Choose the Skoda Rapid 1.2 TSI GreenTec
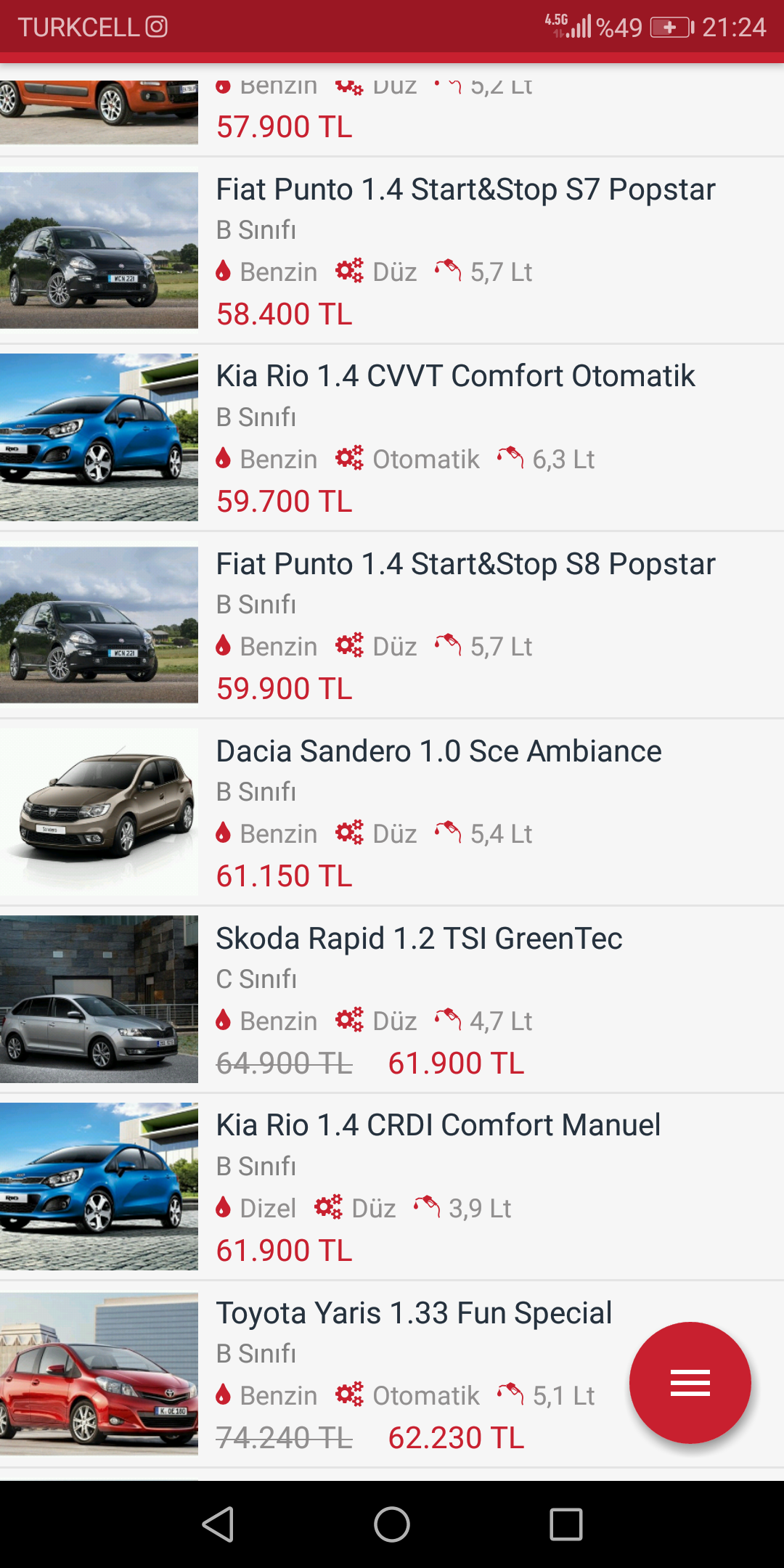784x1568 pixels. (419, 939)
